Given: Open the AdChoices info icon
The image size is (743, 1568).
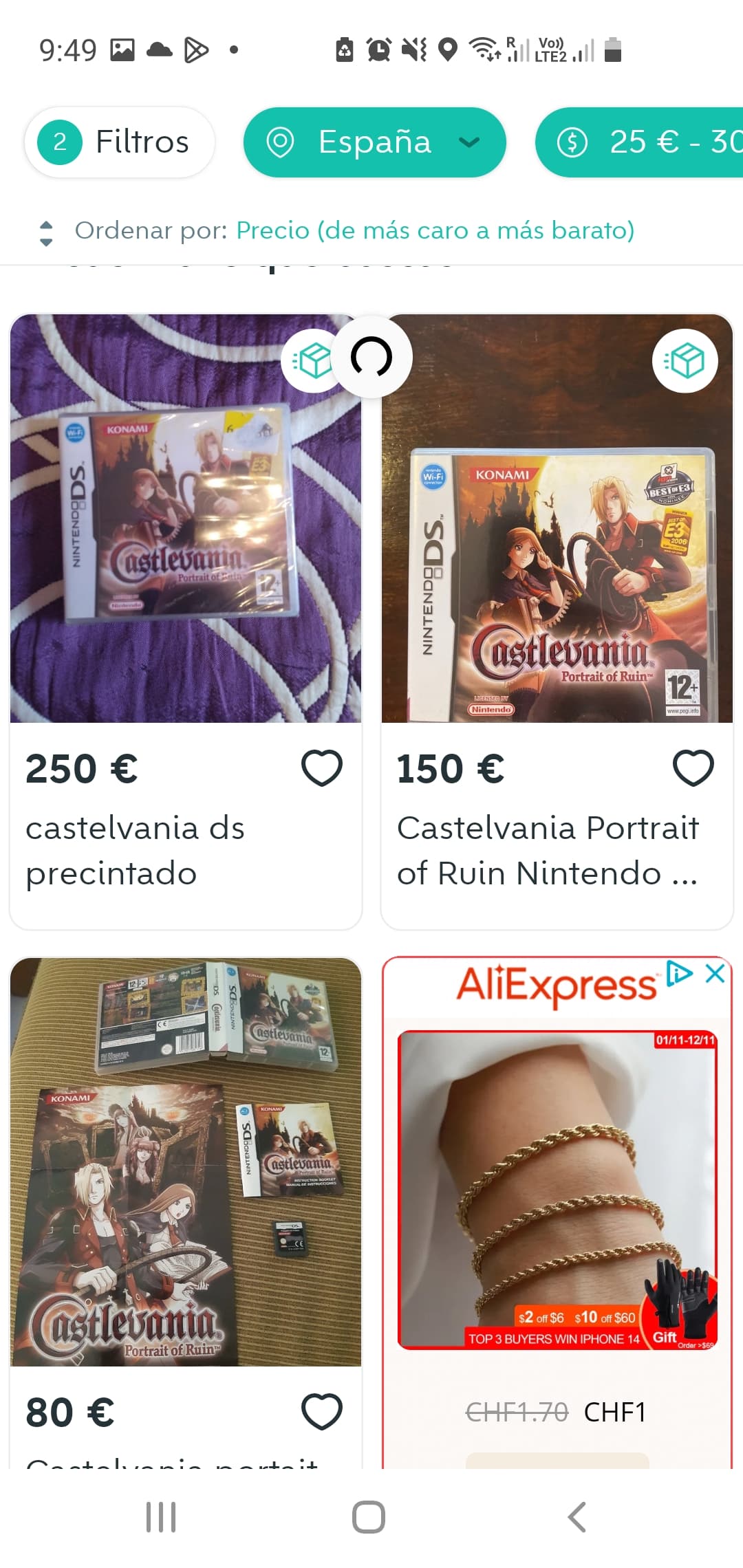Looking at the screenshot, I should (680, 974).
